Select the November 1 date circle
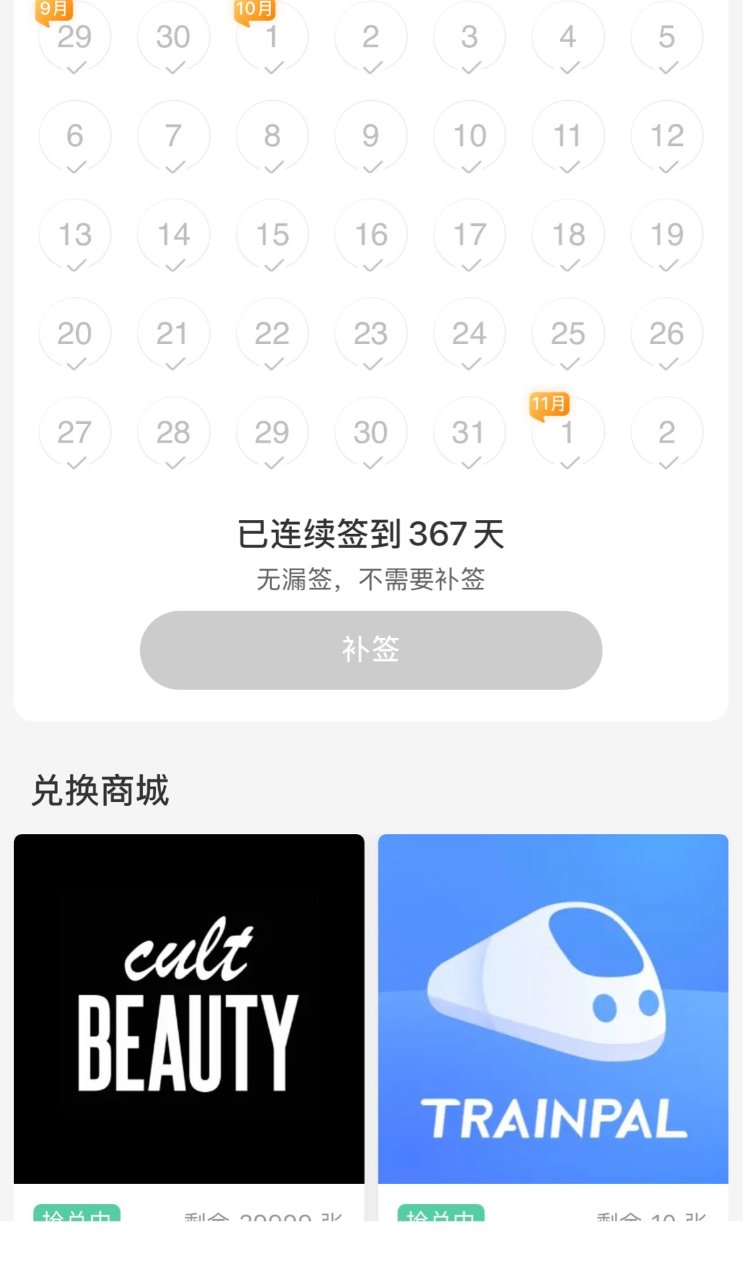743x1280 pixels. pos(568,432)
